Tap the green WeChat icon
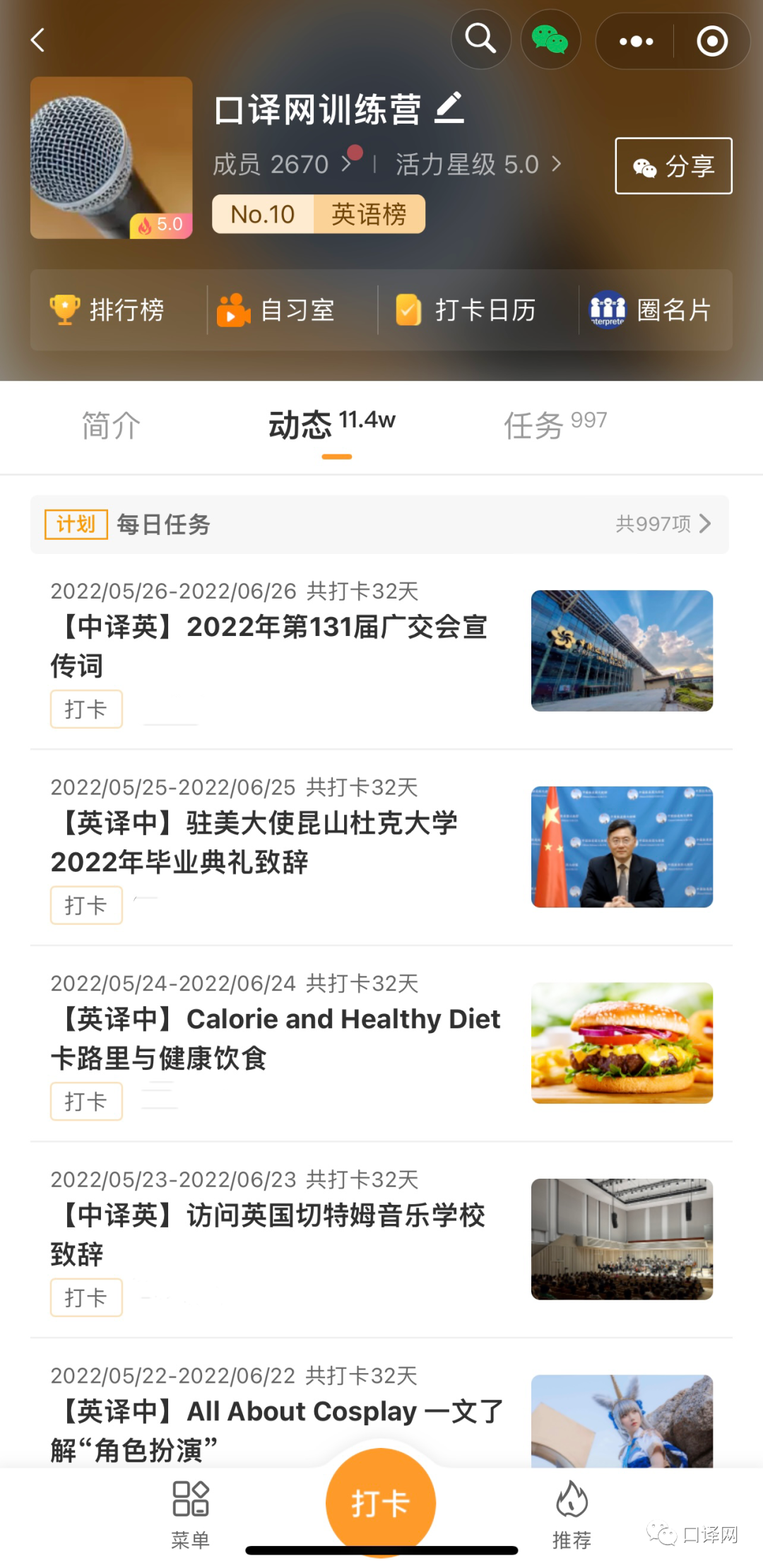 (550, 40)
